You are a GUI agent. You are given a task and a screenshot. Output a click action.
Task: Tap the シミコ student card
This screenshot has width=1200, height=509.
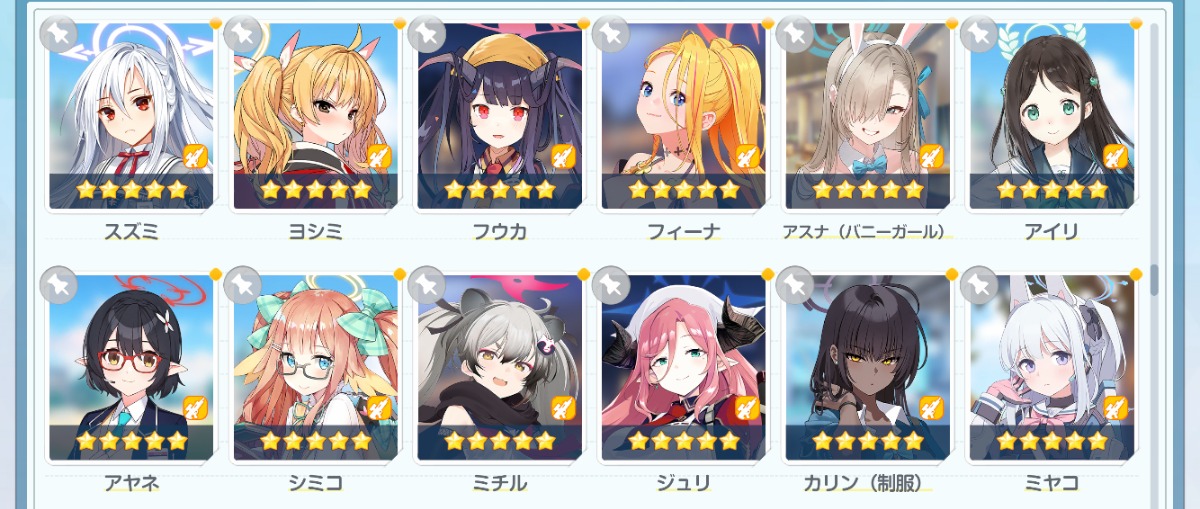[315, 367]
